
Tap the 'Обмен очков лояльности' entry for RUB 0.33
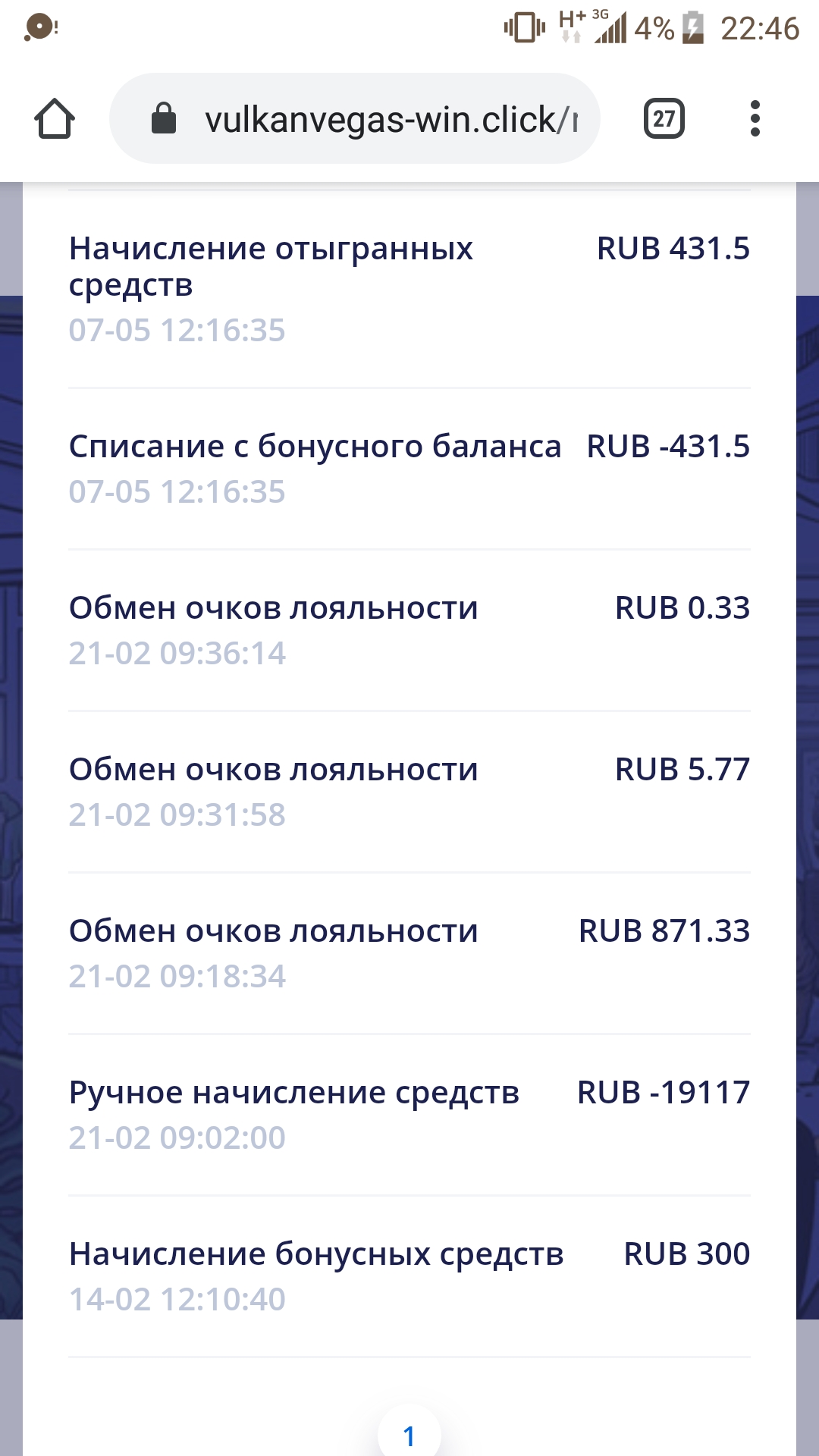click(x=273, y=607)
